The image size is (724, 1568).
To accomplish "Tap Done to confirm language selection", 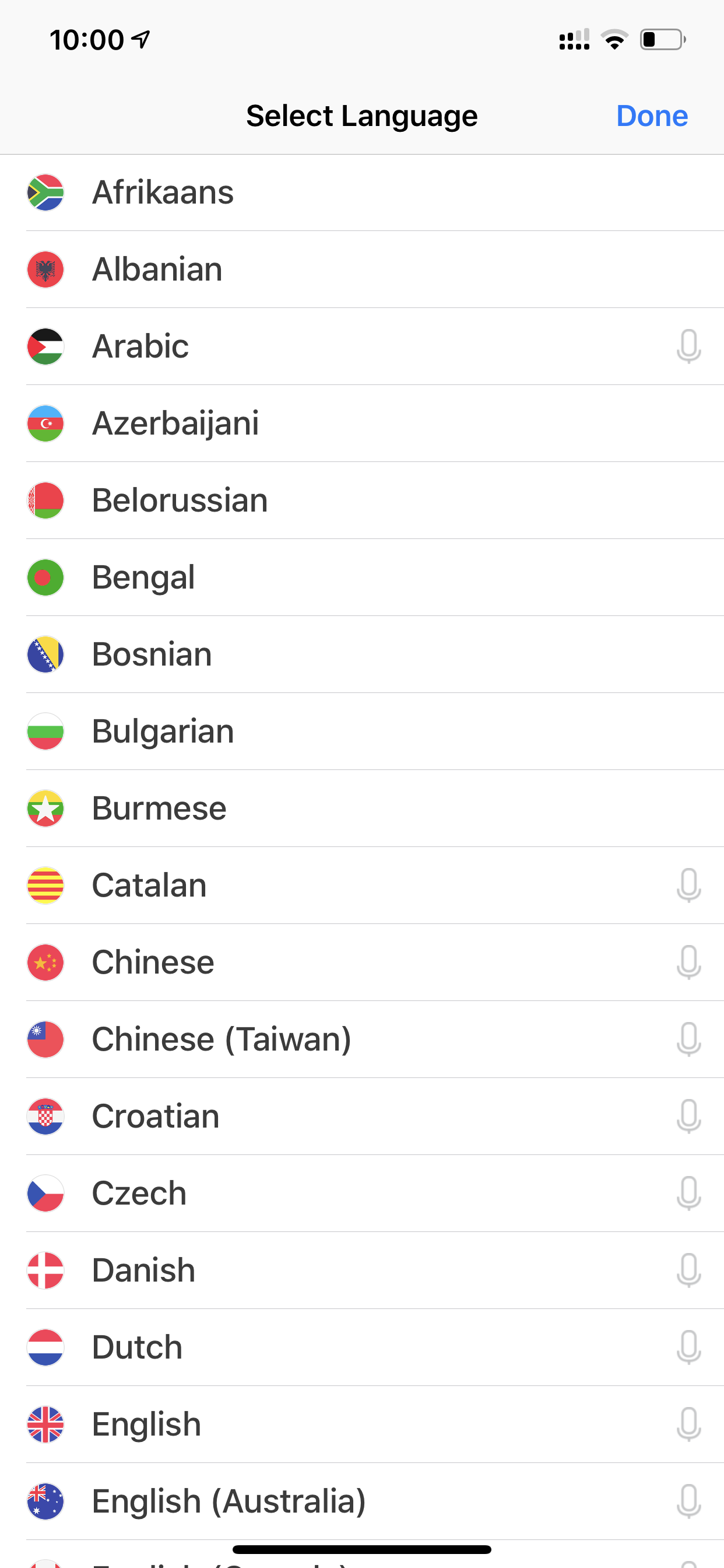I will 652,116.
